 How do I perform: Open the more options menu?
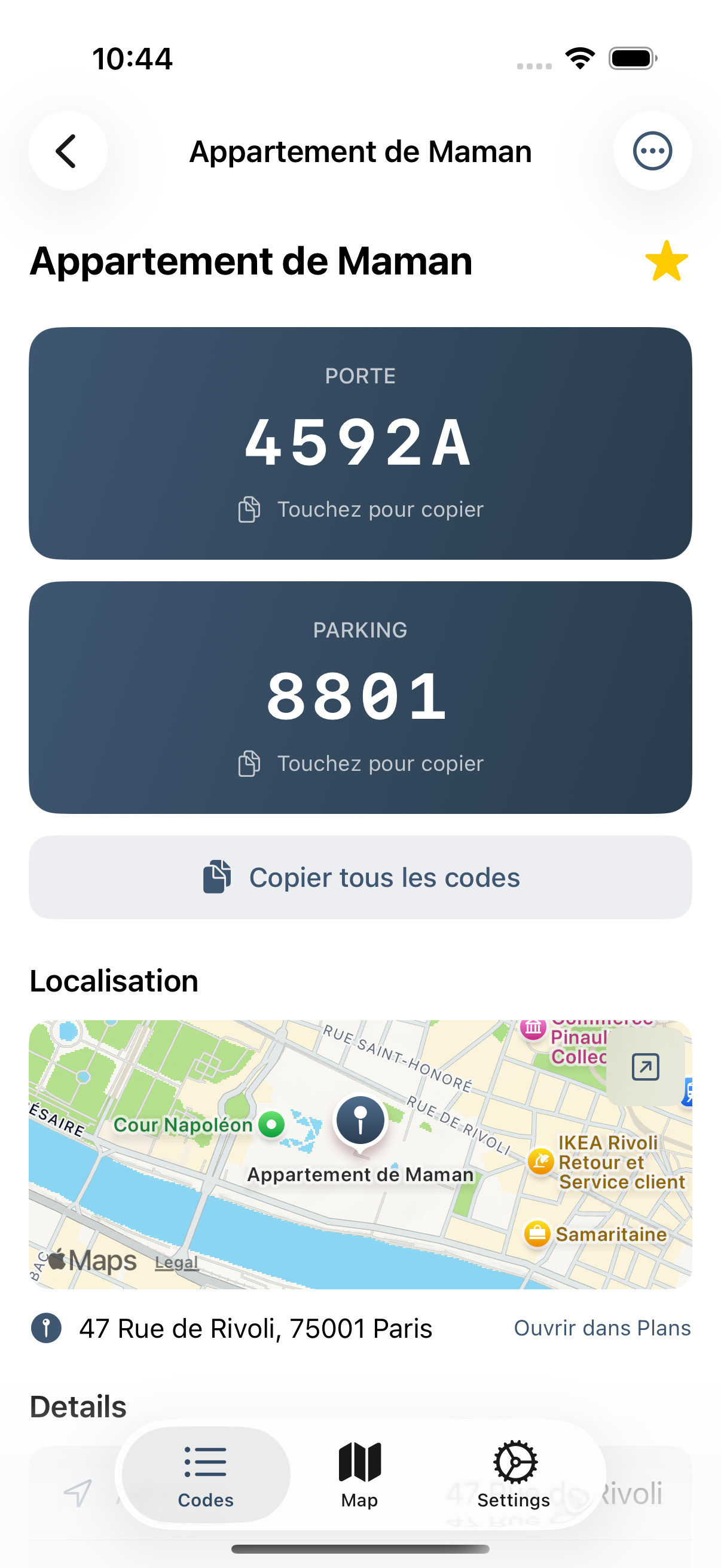click(652, 151)
